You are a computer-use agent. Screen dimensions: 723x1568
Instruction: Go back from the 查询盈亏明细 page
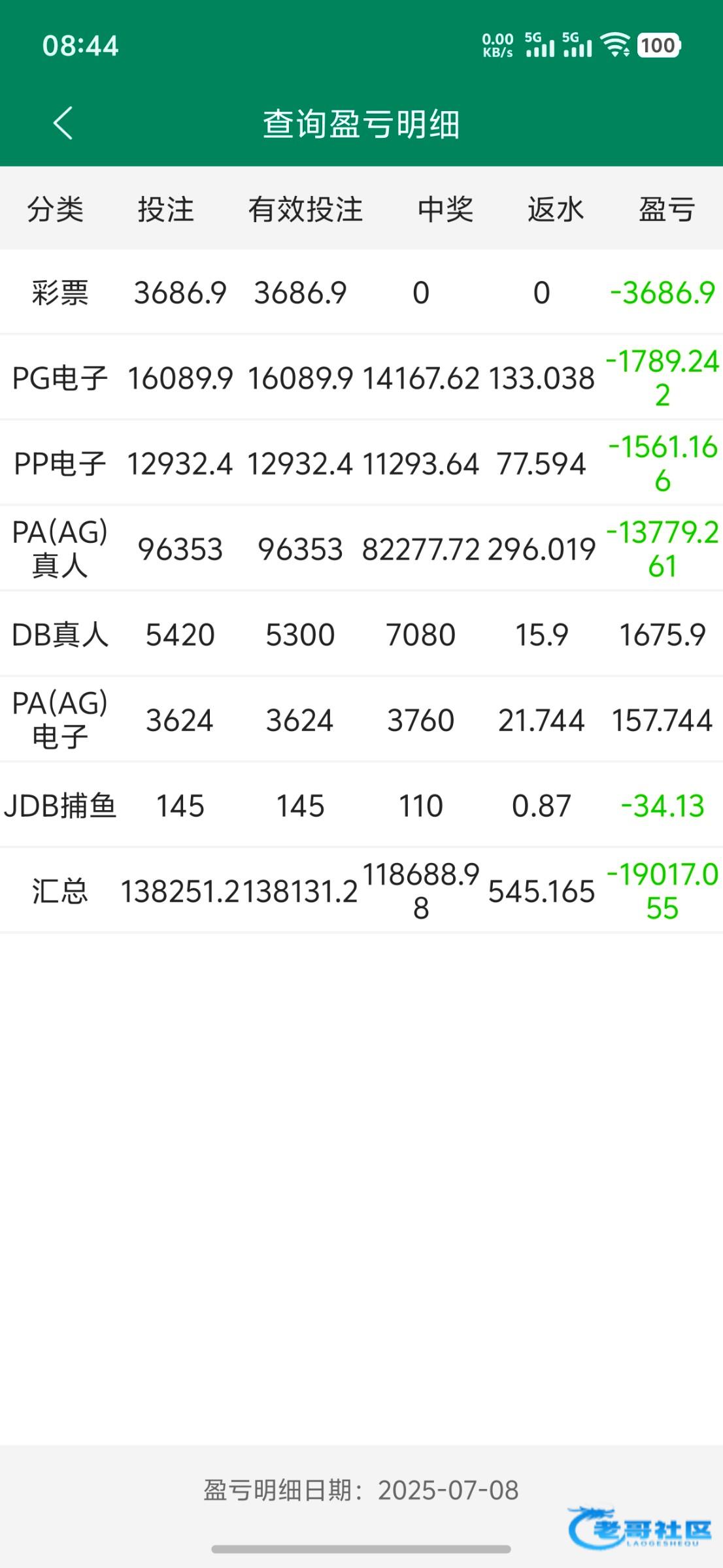point(63,123)
